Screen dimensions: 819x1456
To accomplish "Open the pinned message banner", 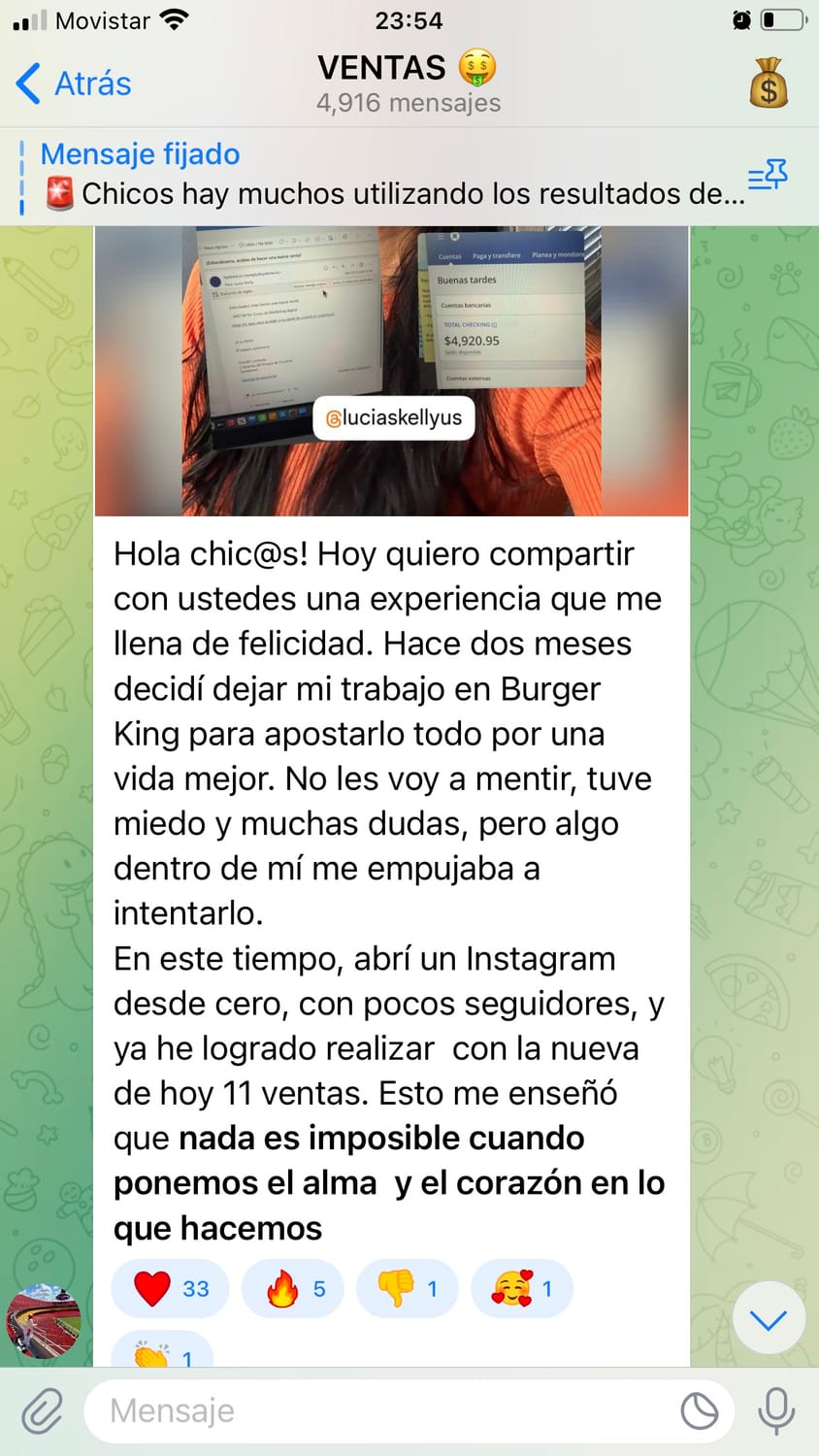I will (388, 175).
